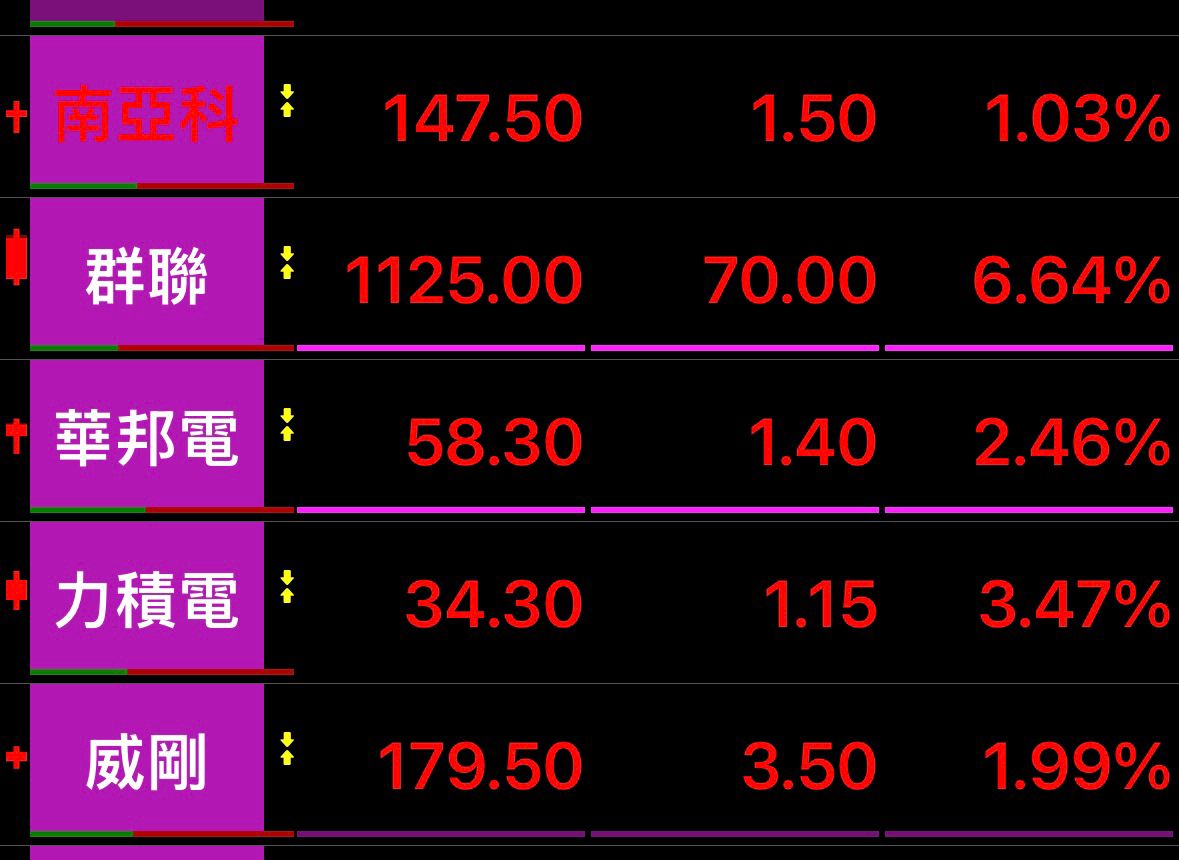Select the 力積電 stock row
1179x860 pixels.
pos(147,603)
